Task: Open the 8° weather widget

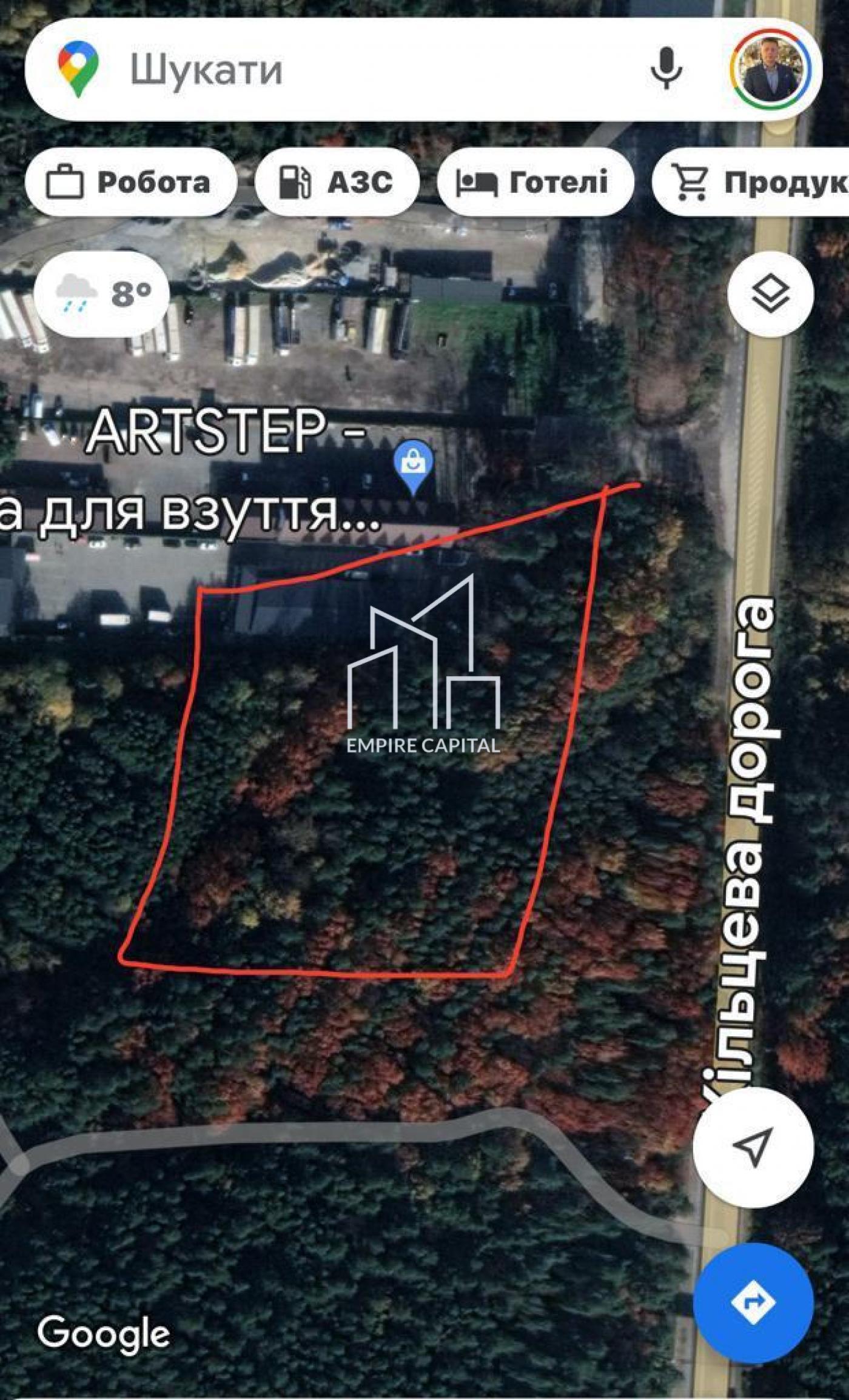Action: click(x=102, y=294)
